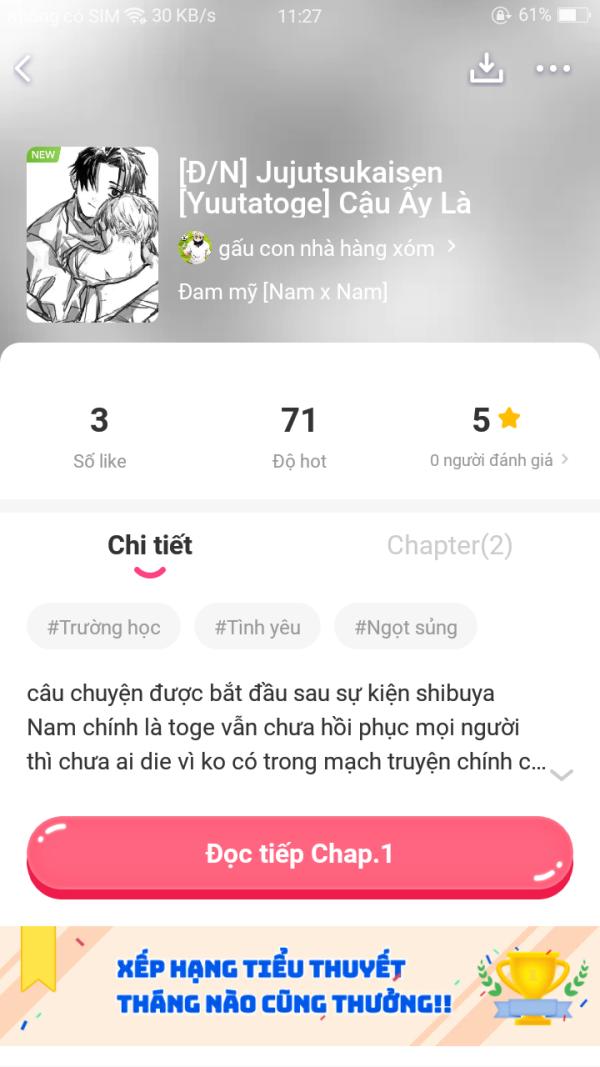Open author gấu con nhà hàng xóm's profile
Image resolution: width=600 pixels, height=1067 pixels.
317,247
